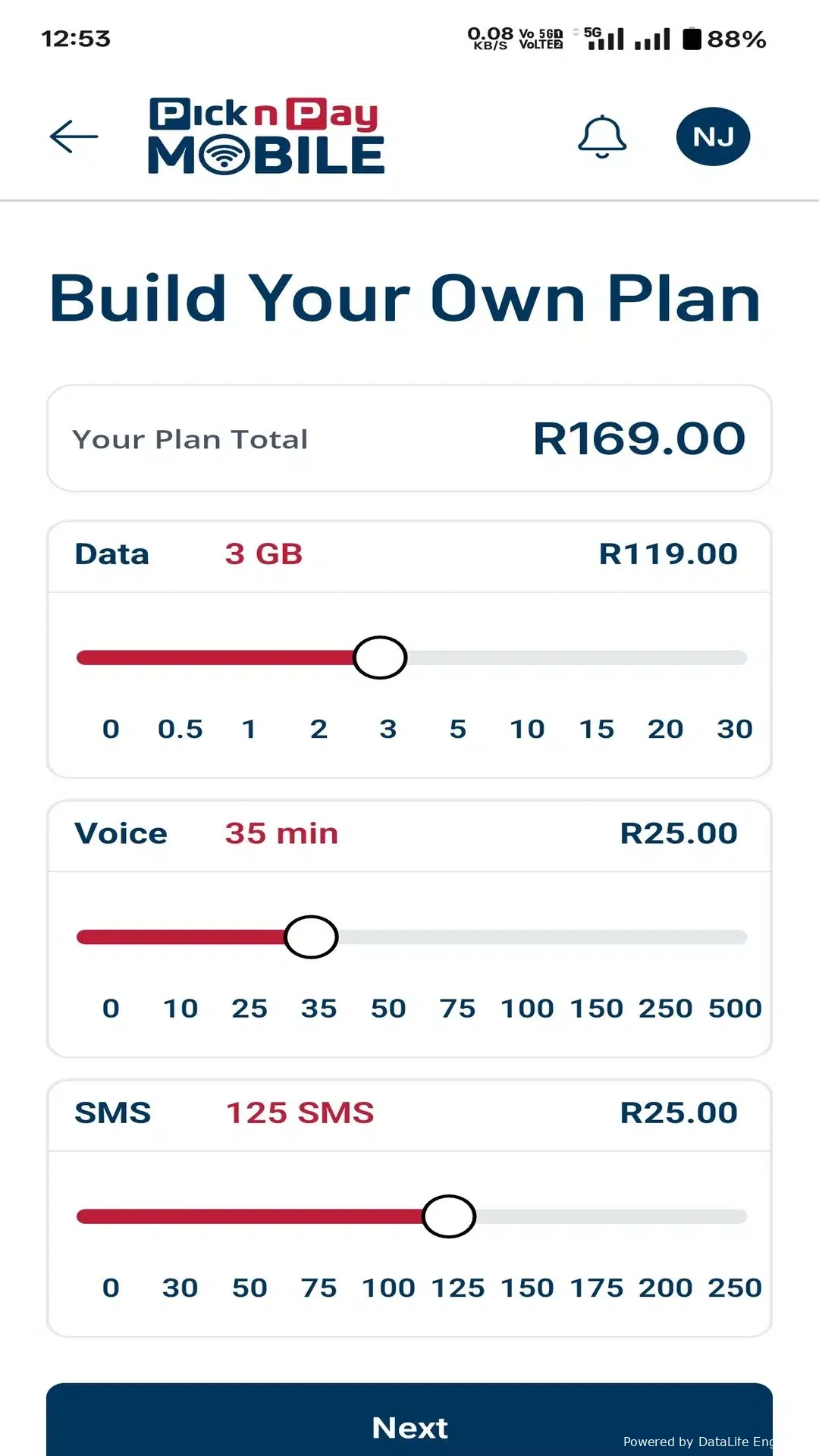Tap the Voice slider handle
Viewport: 819px width, 1456px height.
coord(311,937)
